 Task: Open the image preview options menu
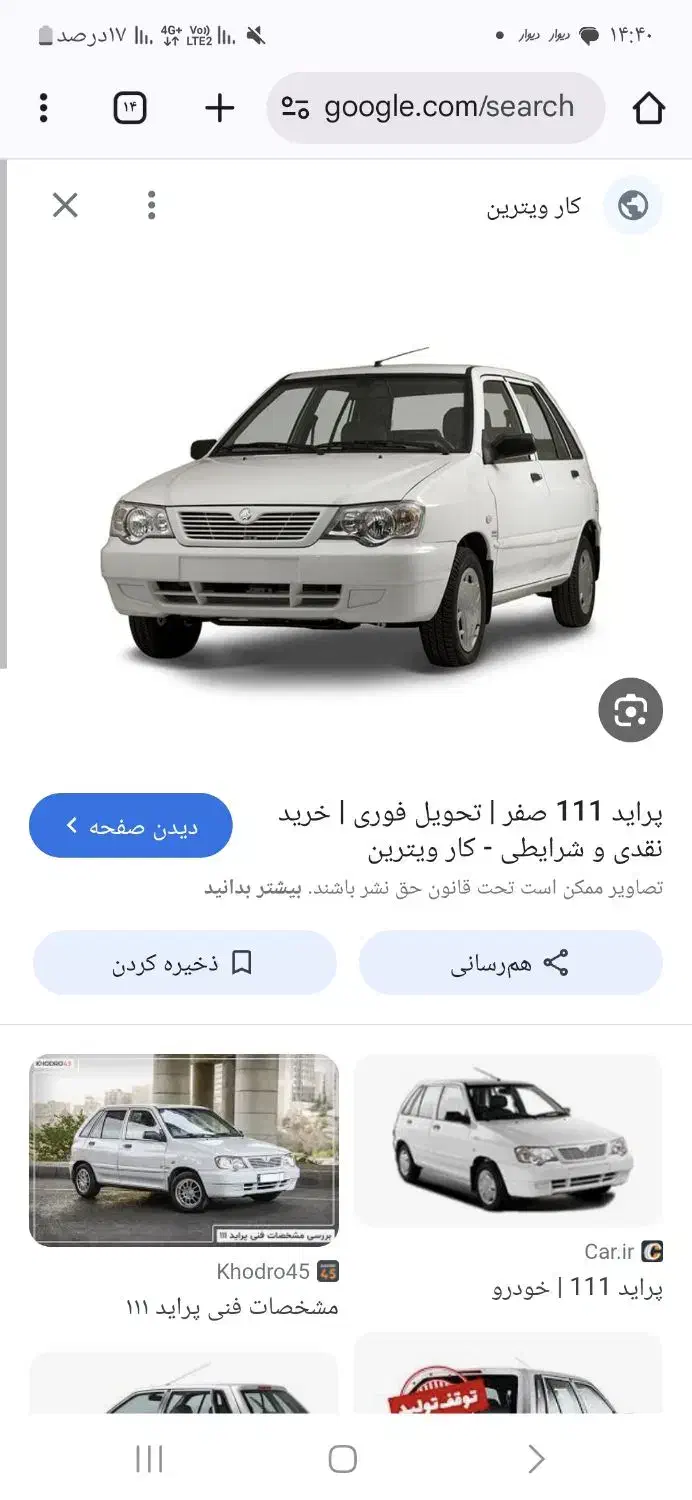pyautogui.click(x=151, y=206)
